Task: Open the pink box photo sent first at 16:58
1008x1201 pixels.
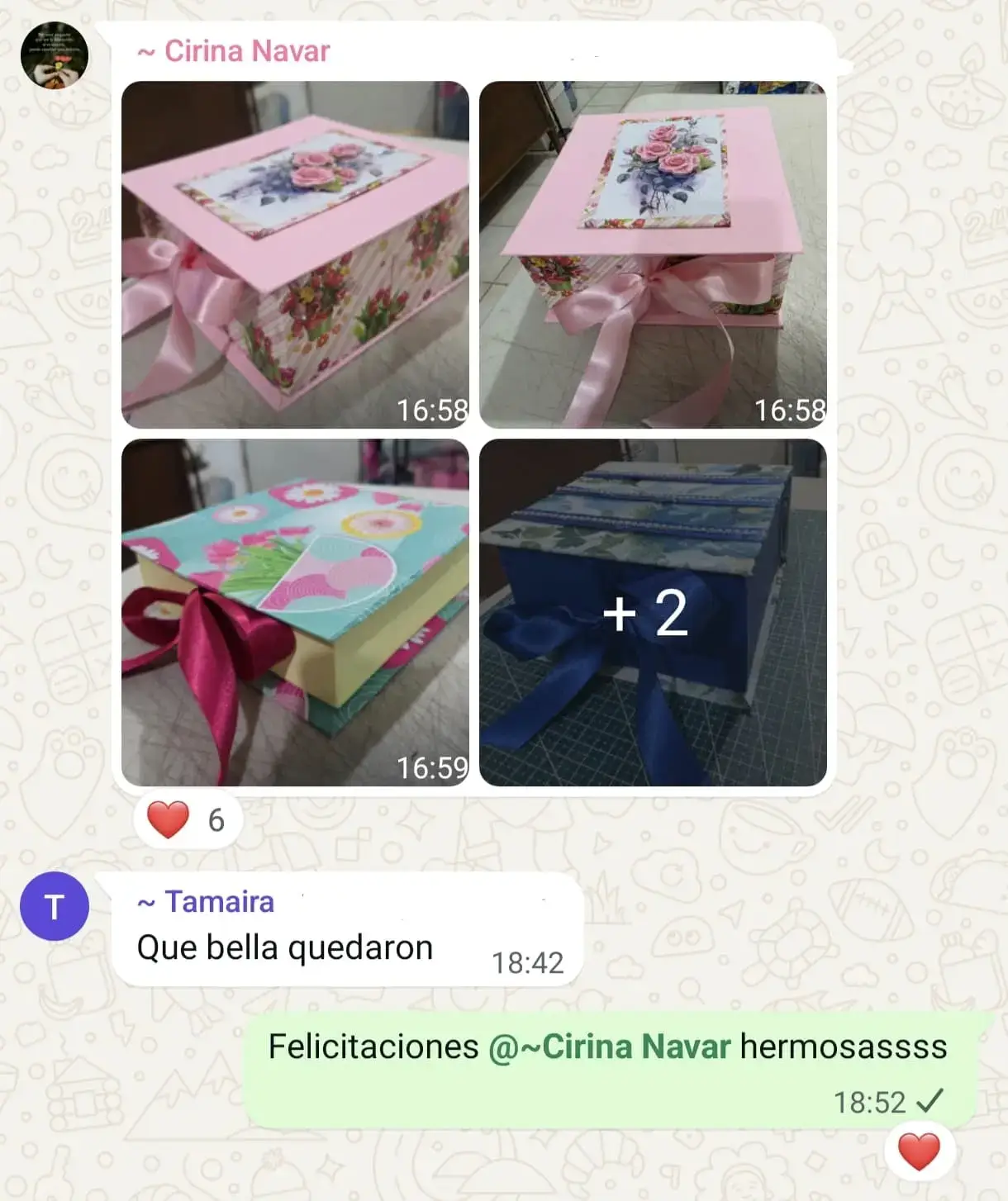Action: click(x=295, y=254)
